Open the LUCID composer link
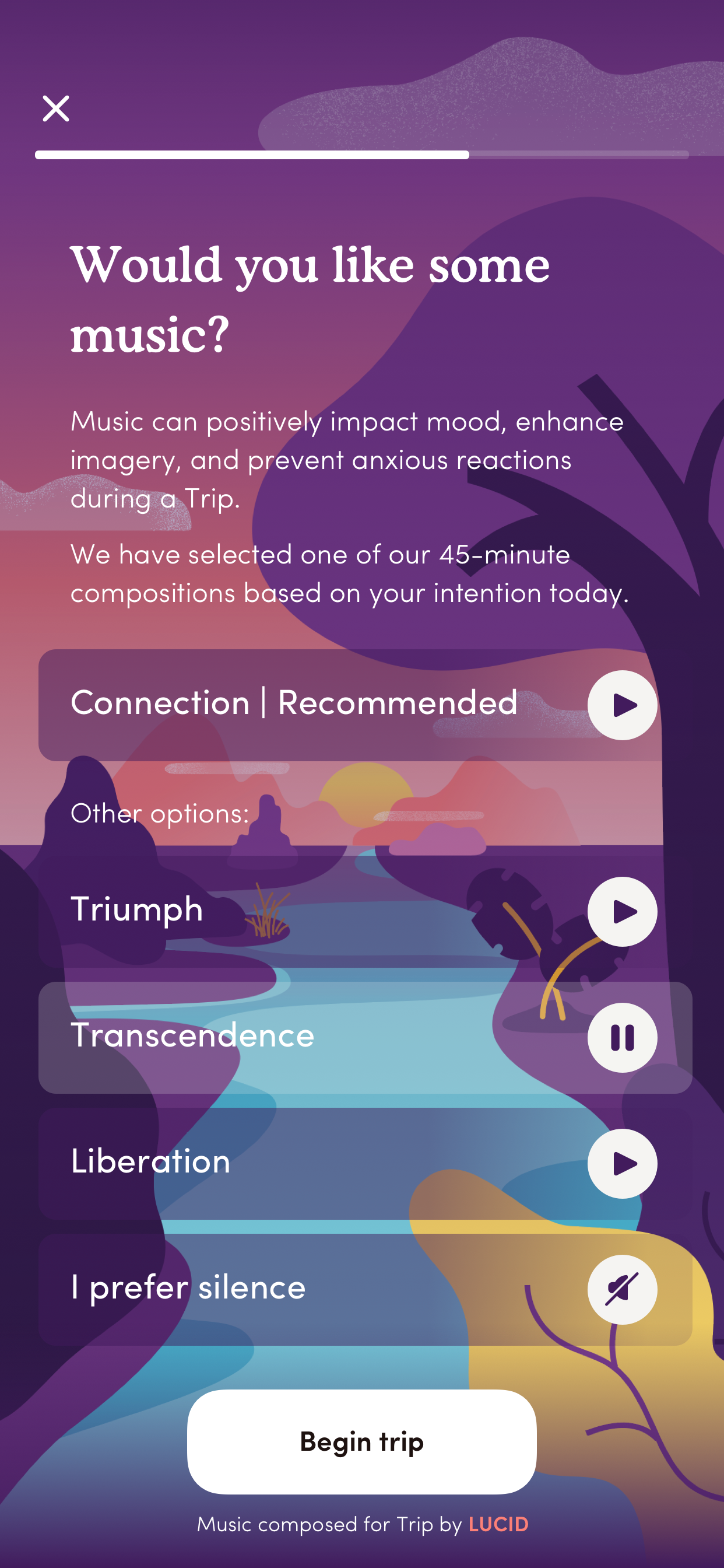This screenshot has width=724, height=1568. (x=498, y=1524)
